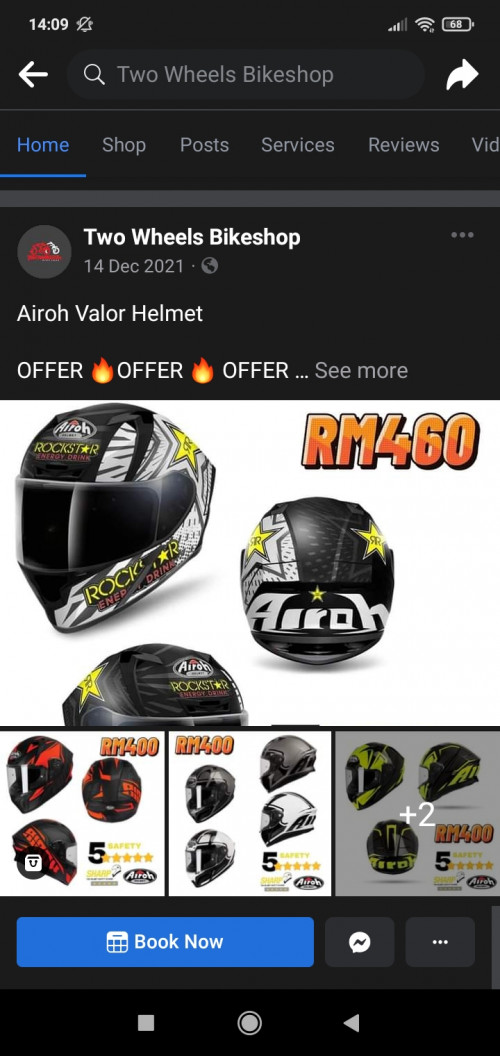The height and width of the screenshot is (1056, 500).
Task: Tap the system back triangle
Action: (351, 1024)
